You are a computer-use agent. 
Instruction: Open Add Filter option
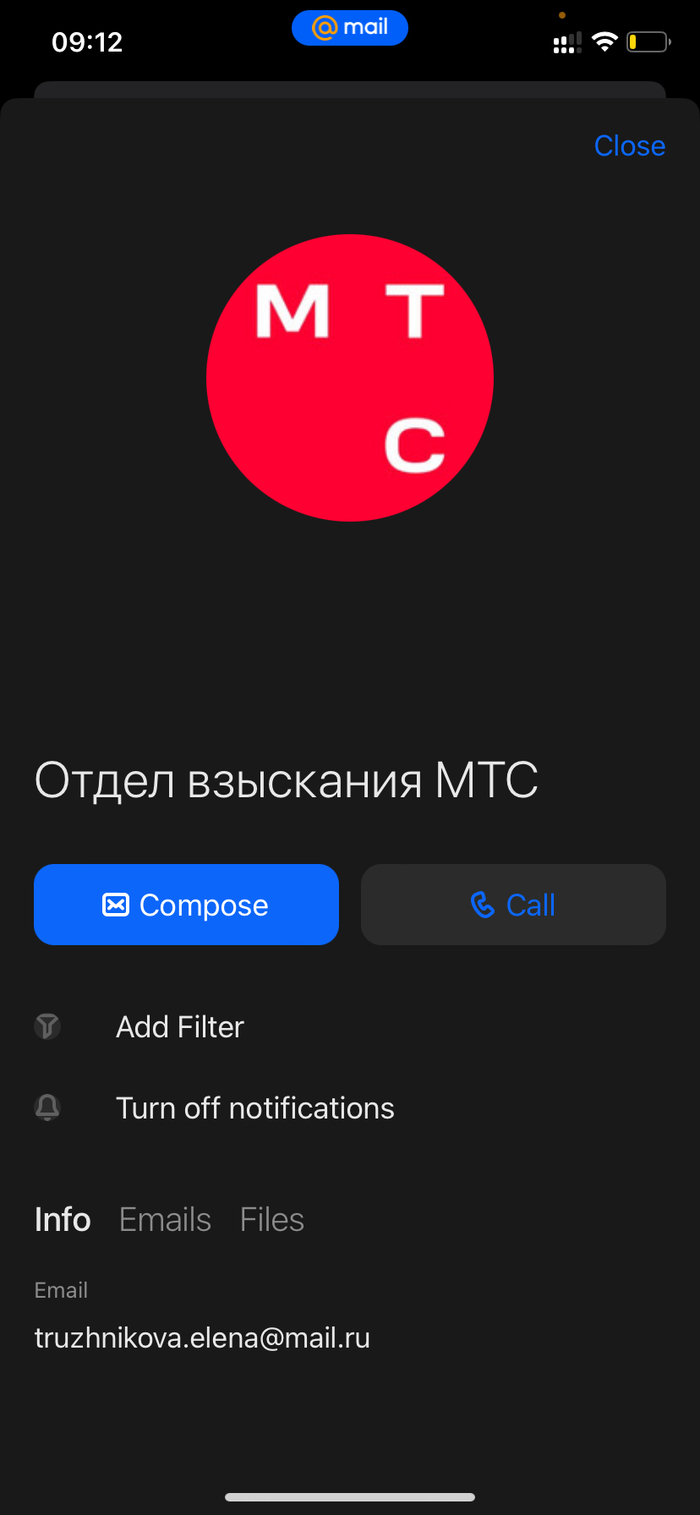(179, 1027)
